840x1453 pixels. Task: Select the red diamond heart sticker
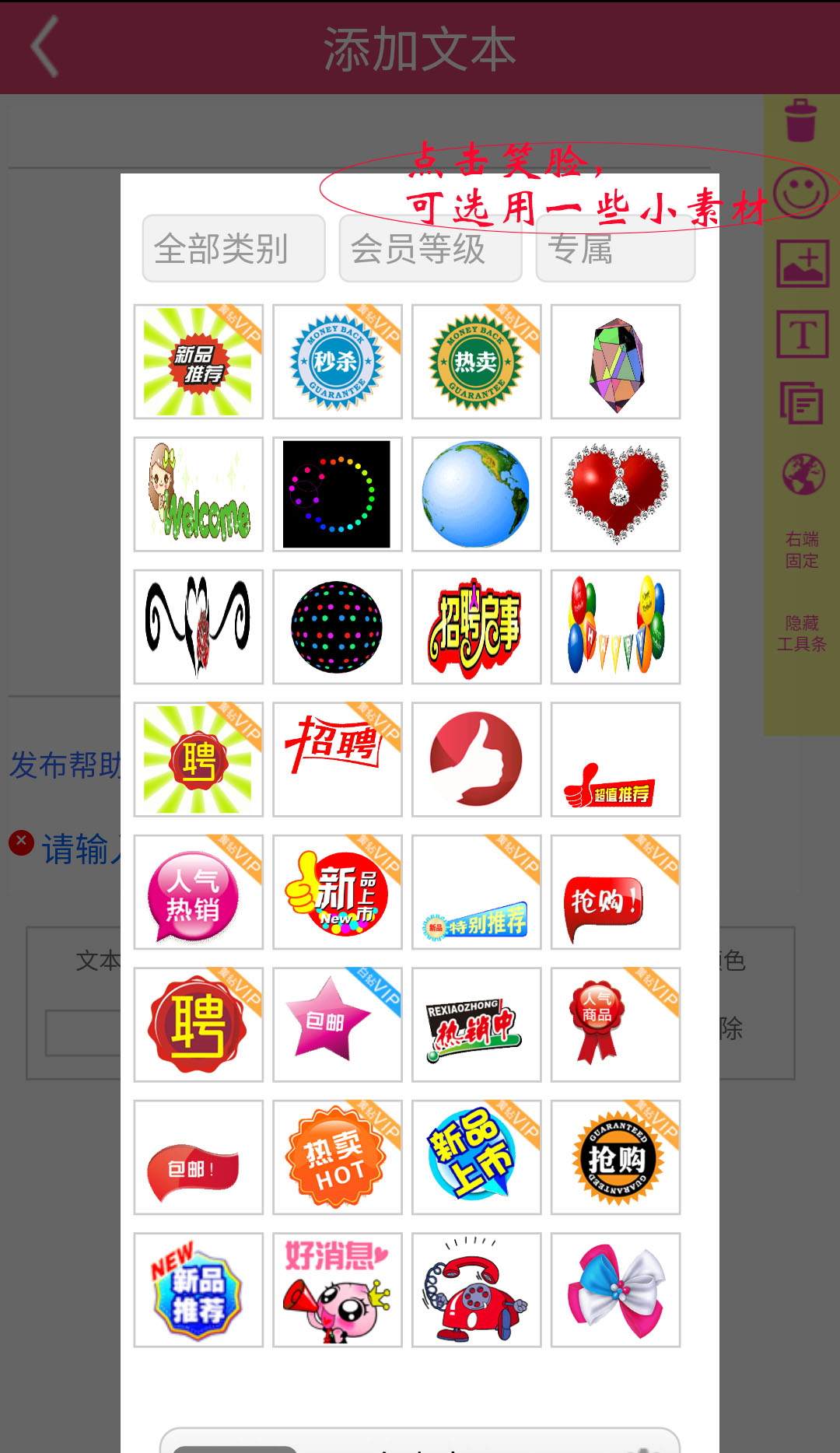click(x=615, y=495)
